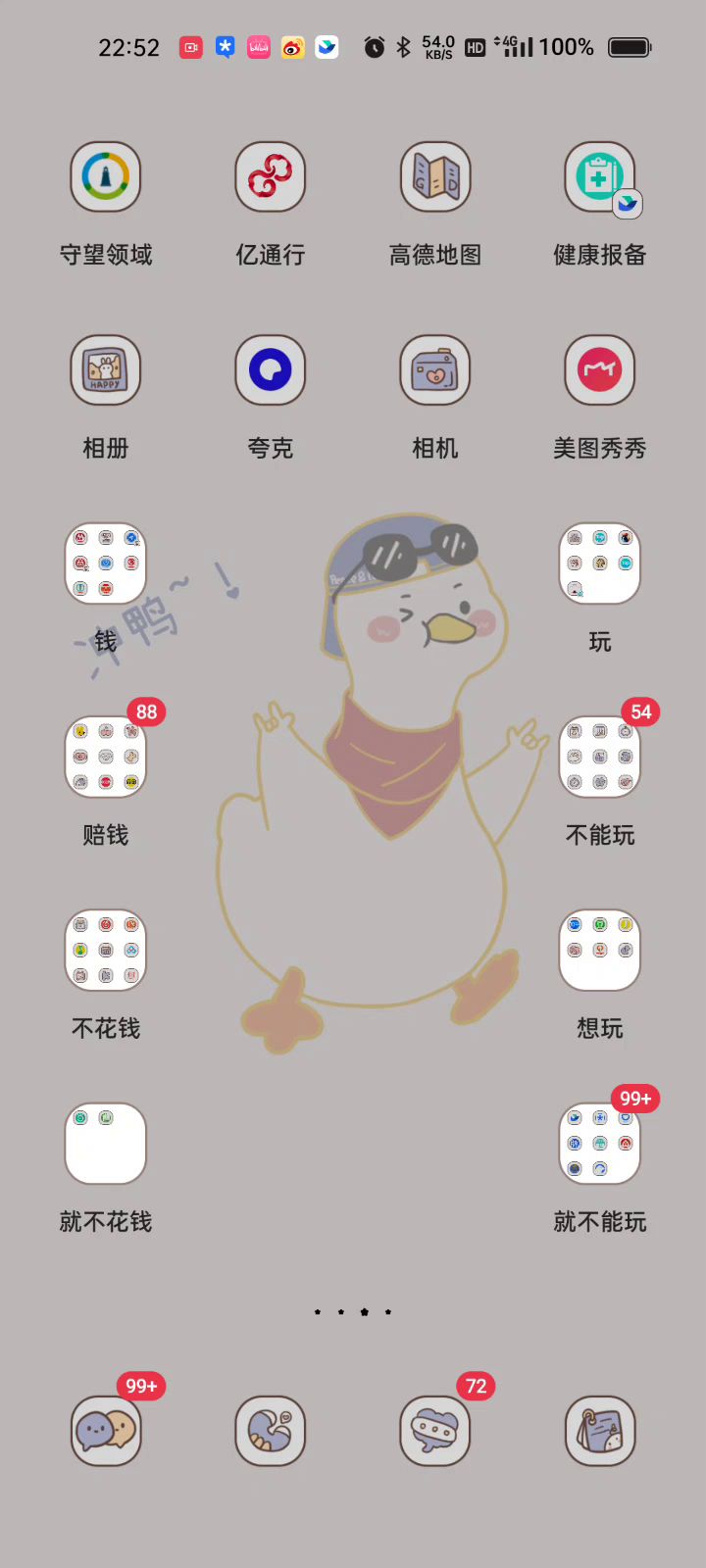The height and width of the screenshot is (1568, 706).
Task: Open the 相册 gallery app
Action: [106, 370]
